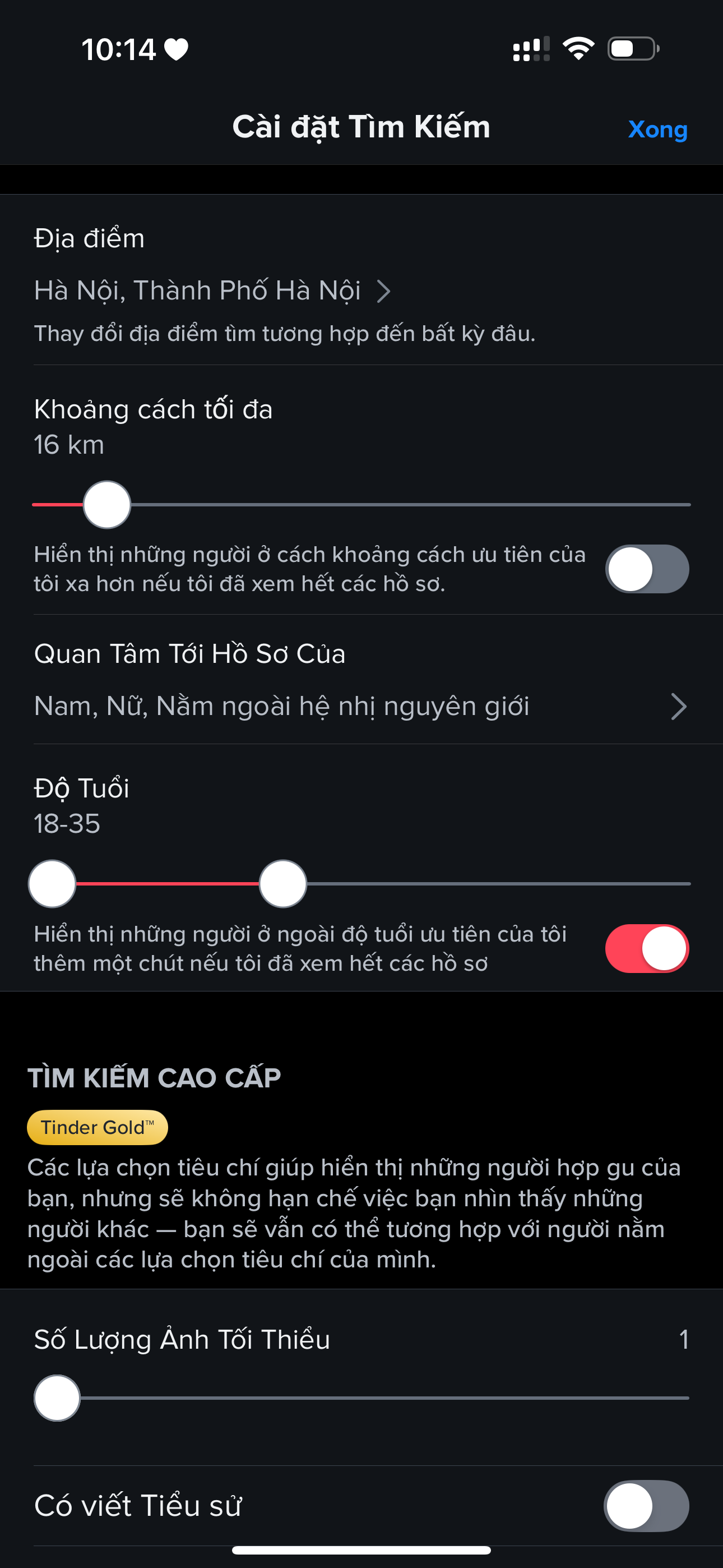Disable showing people outside age range
Screen dimensions: 723x1568
pyautogui.click(x=646, y=948)
